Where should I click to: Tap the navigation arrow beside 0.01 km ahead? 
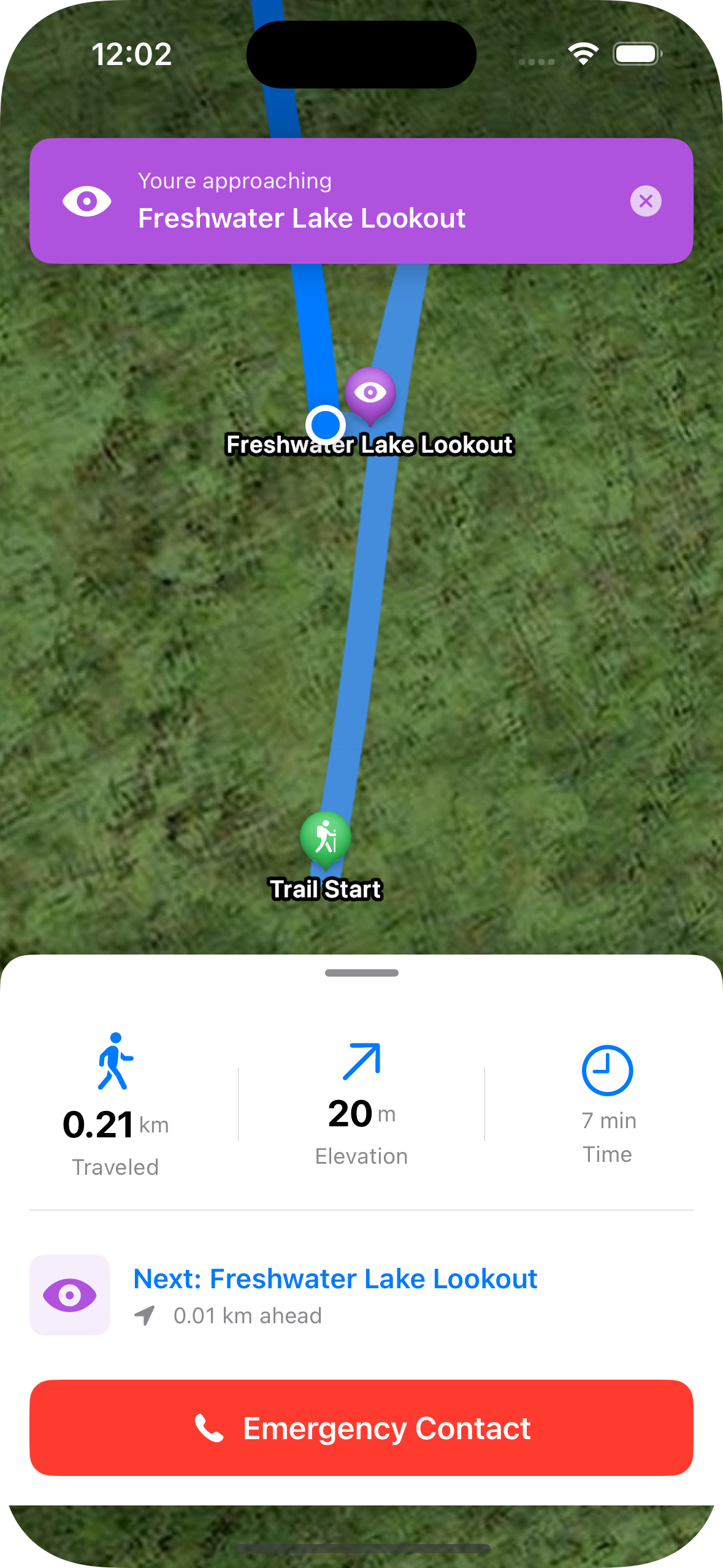(145, 1315)
